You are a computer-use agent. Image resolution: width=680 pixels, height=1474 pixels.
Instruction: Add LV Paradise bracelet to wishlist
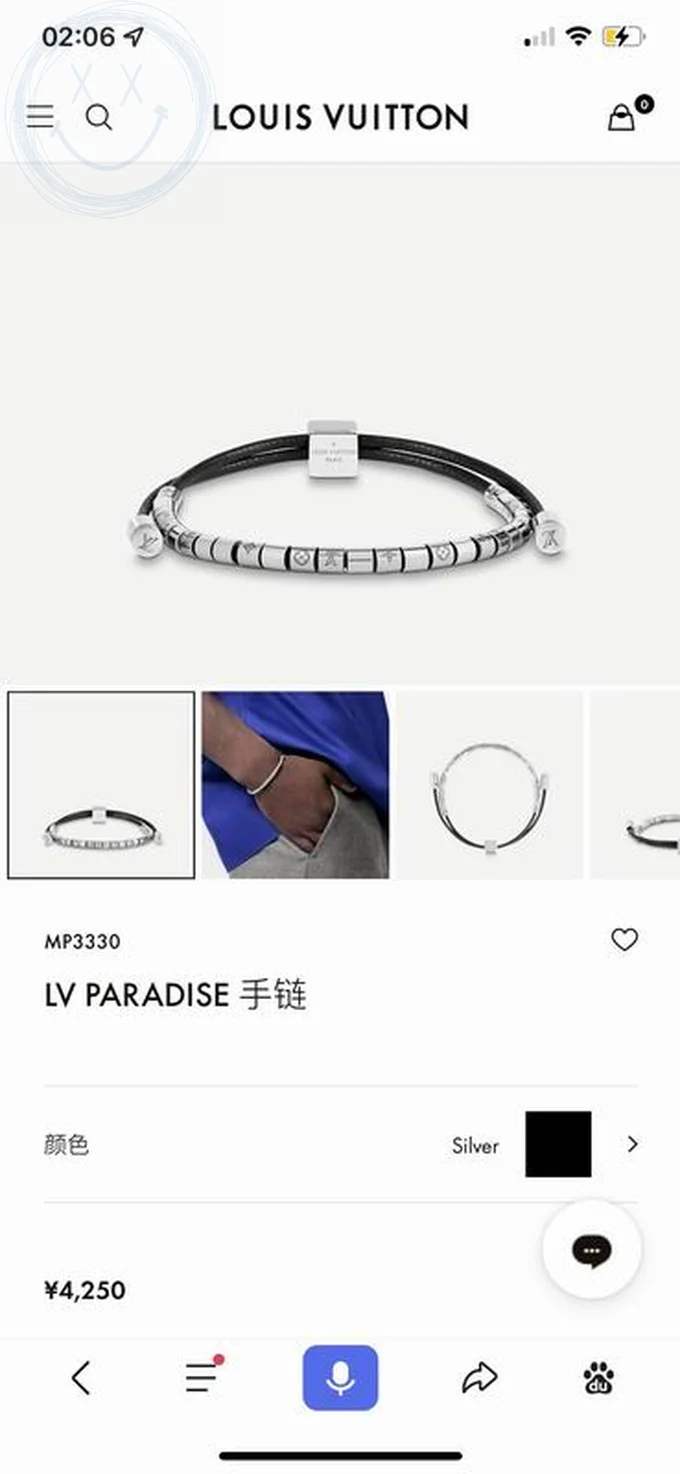point(624,939)
